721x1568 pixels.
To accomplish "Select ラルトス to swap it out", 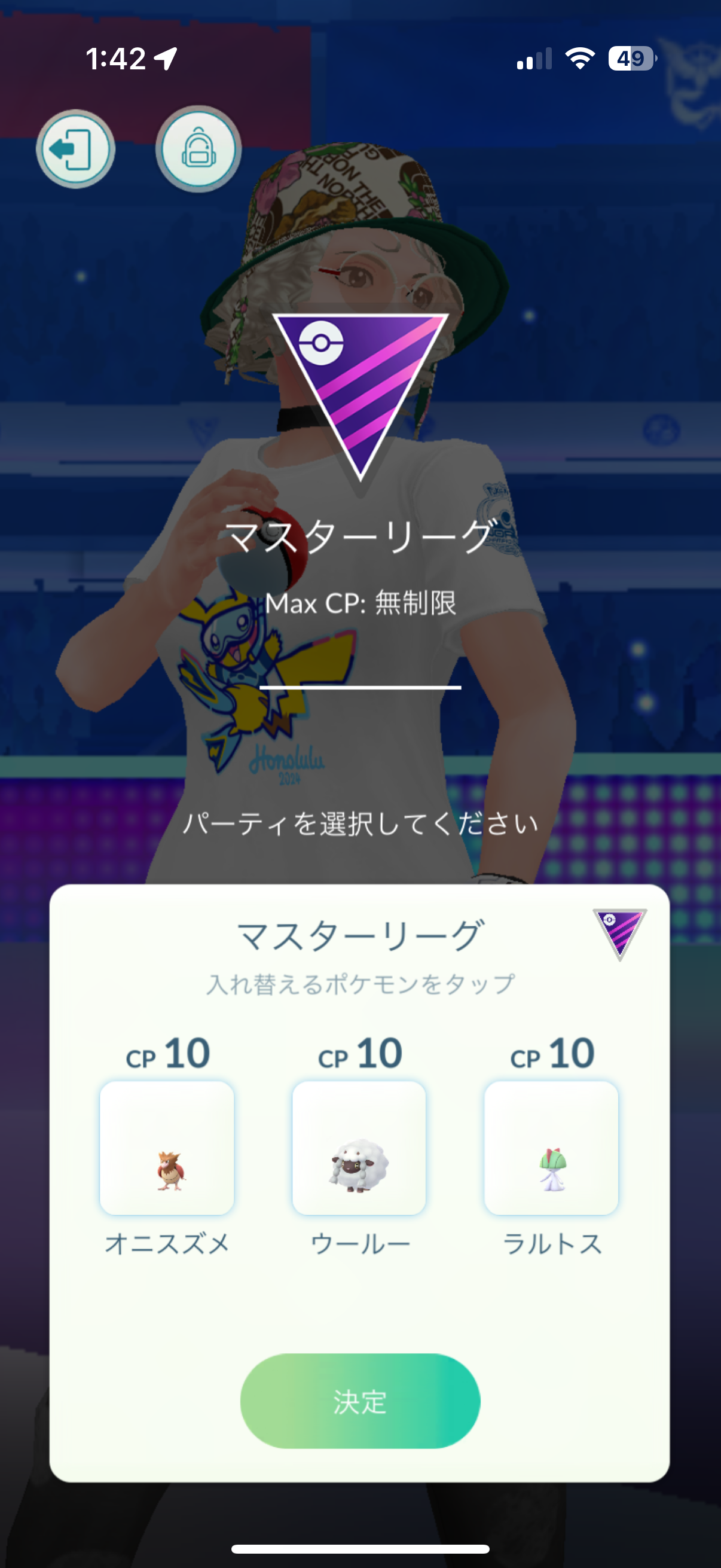I will (x=551, y=1148).
